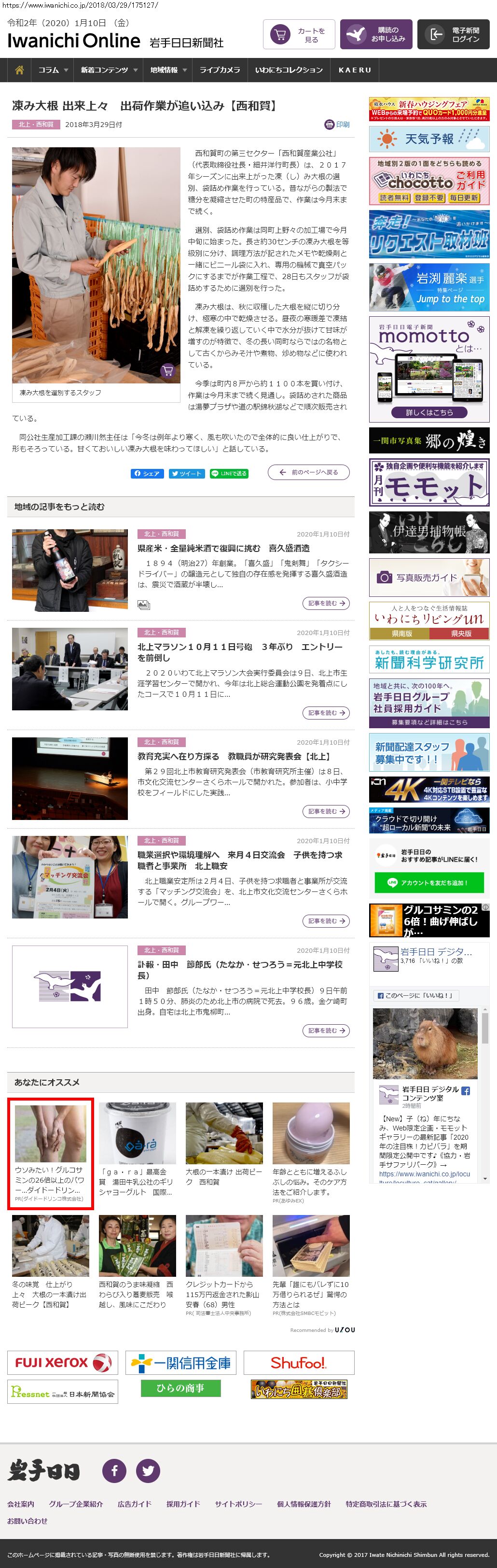Image resolution: width=497 pixels, height=1568 pixels.
Task: Open the 採用ガイド footer link
Action: click(183, 1504)
